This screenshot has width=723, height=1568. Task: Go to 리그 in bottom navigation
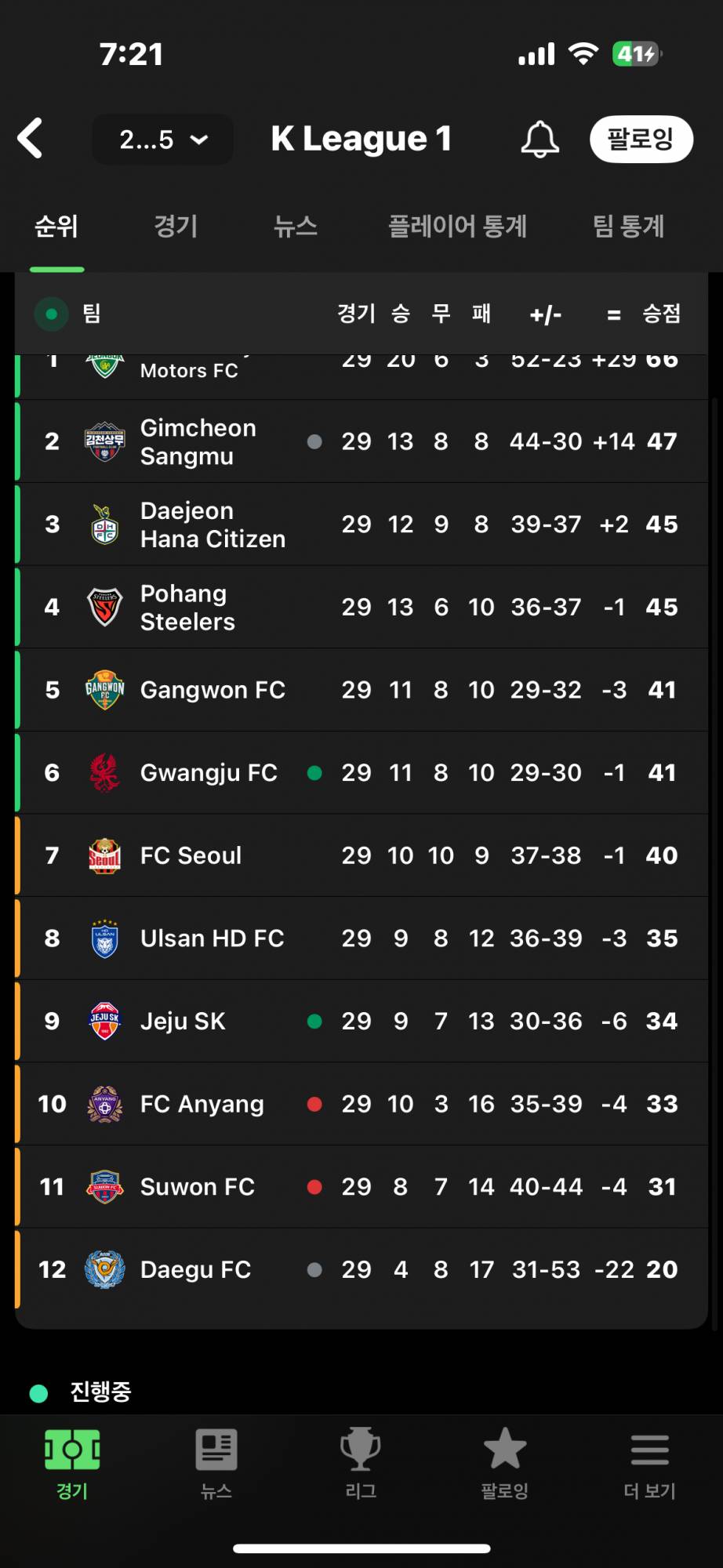(361, 1464)
